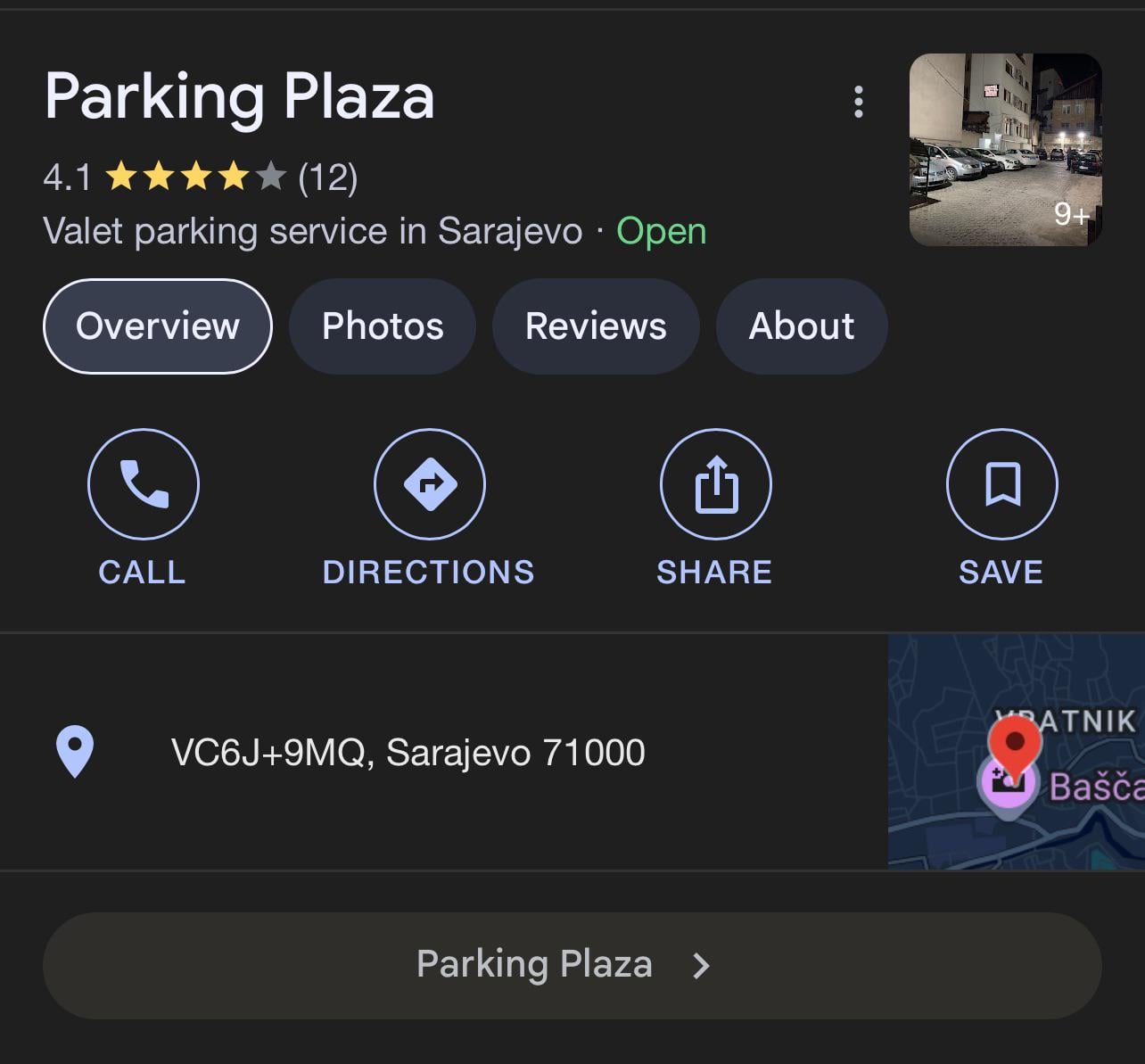
Task: Switch to the Reviews tab
Action: [596, 326]
